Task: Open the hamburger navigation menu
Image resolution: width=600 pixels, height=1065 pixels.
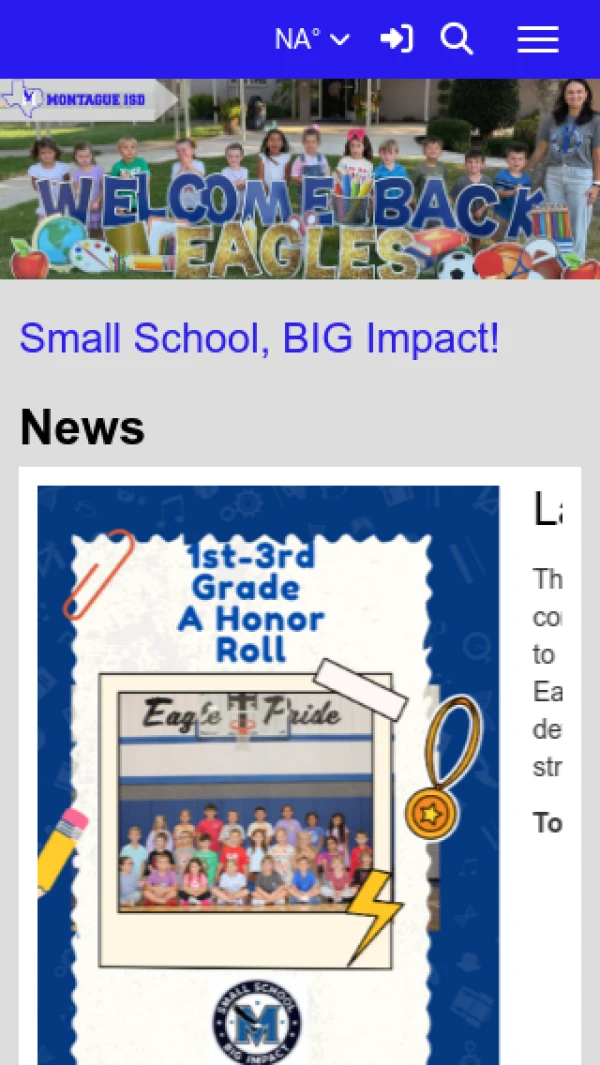Action: click(537, 39)
